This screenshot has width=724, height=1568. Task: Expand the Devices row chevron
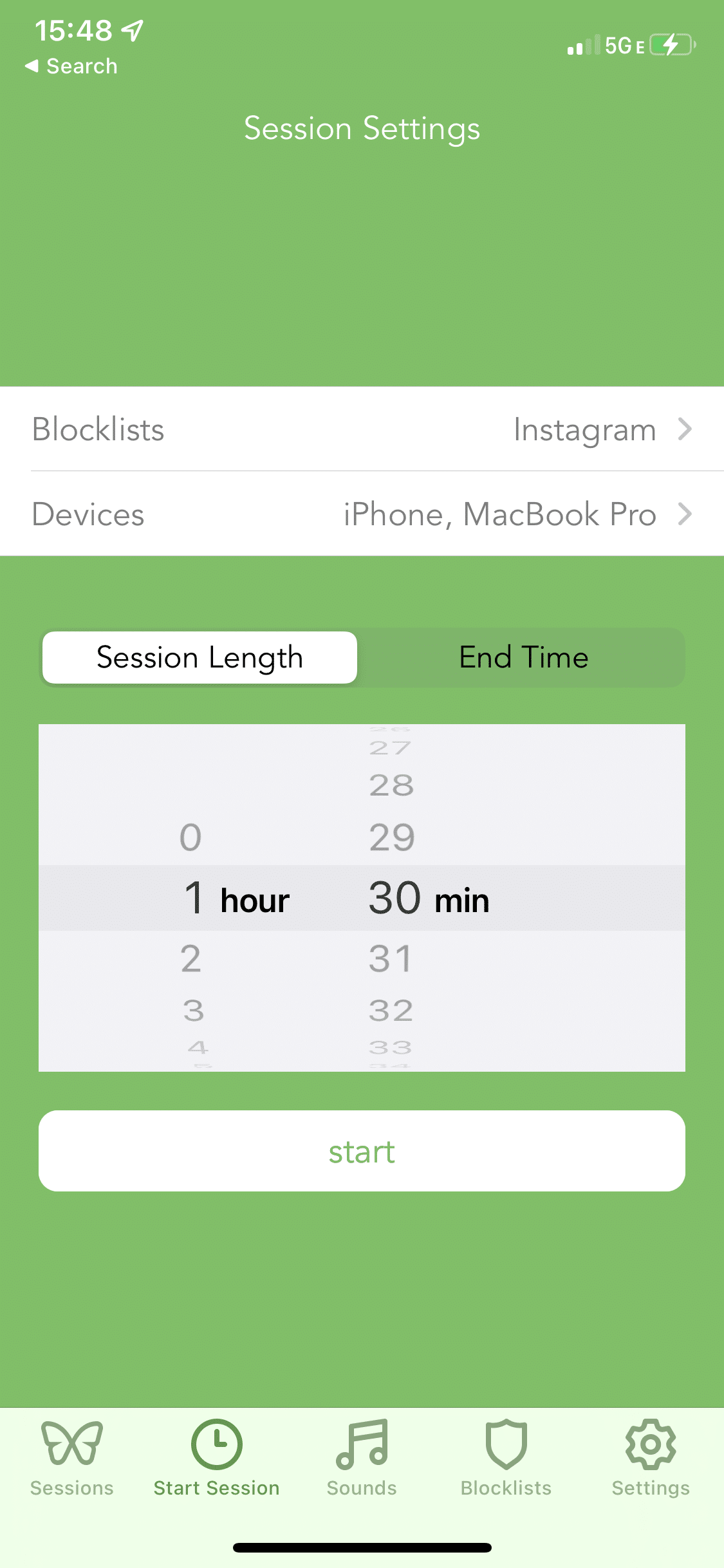685,514
